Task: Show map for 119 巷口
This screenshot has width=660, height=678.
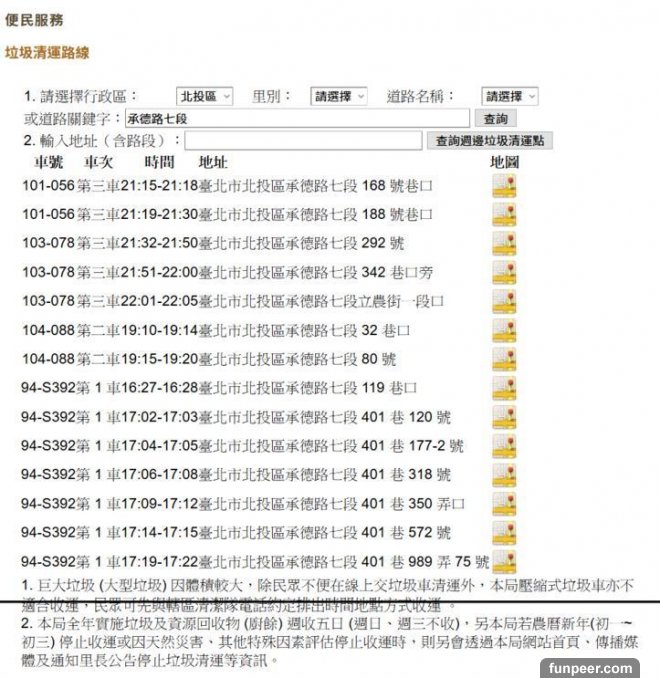Action: click(503, 387)
